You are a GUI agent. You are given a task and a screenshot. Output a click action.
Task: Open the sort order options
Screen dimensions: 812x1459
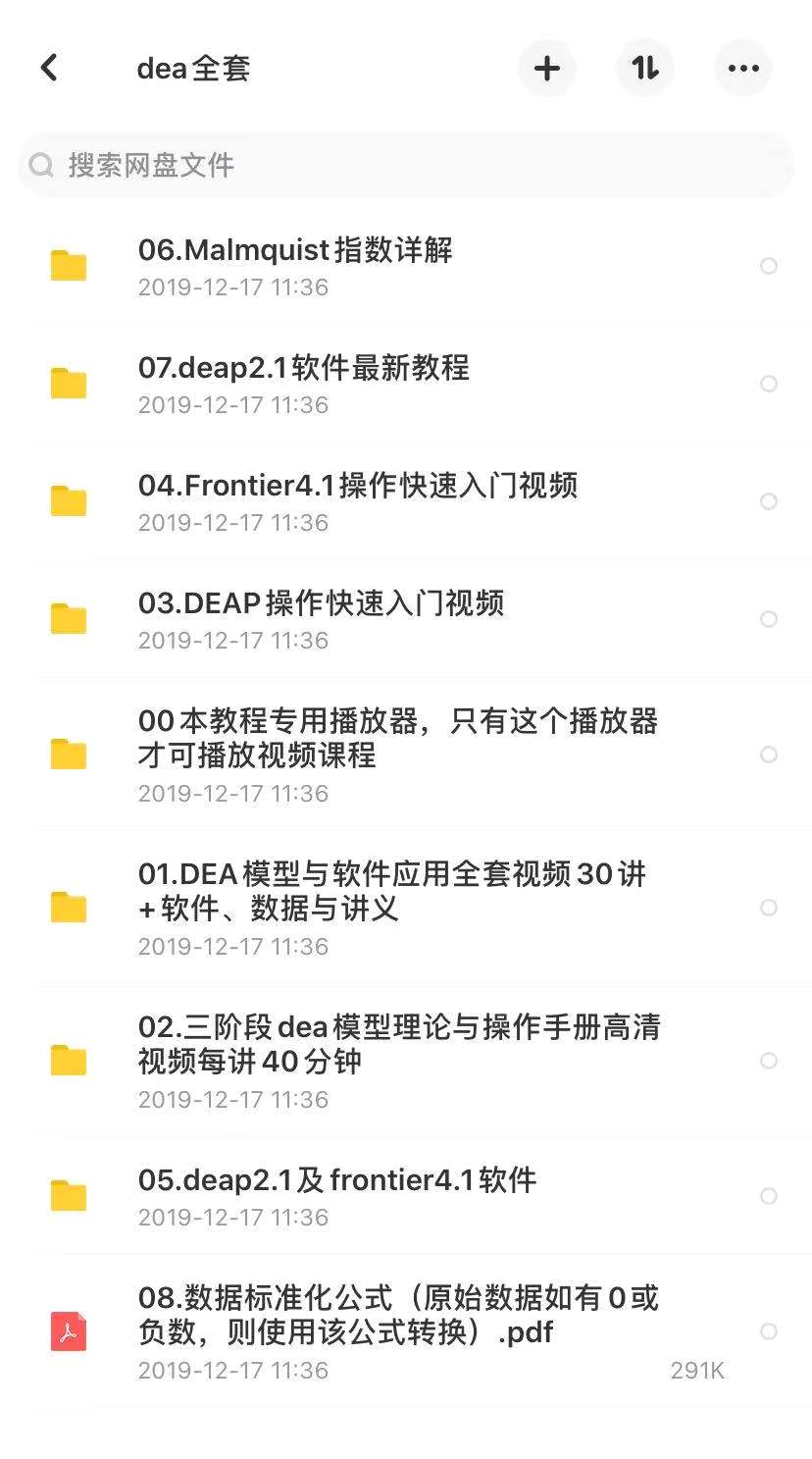(644, 68)
